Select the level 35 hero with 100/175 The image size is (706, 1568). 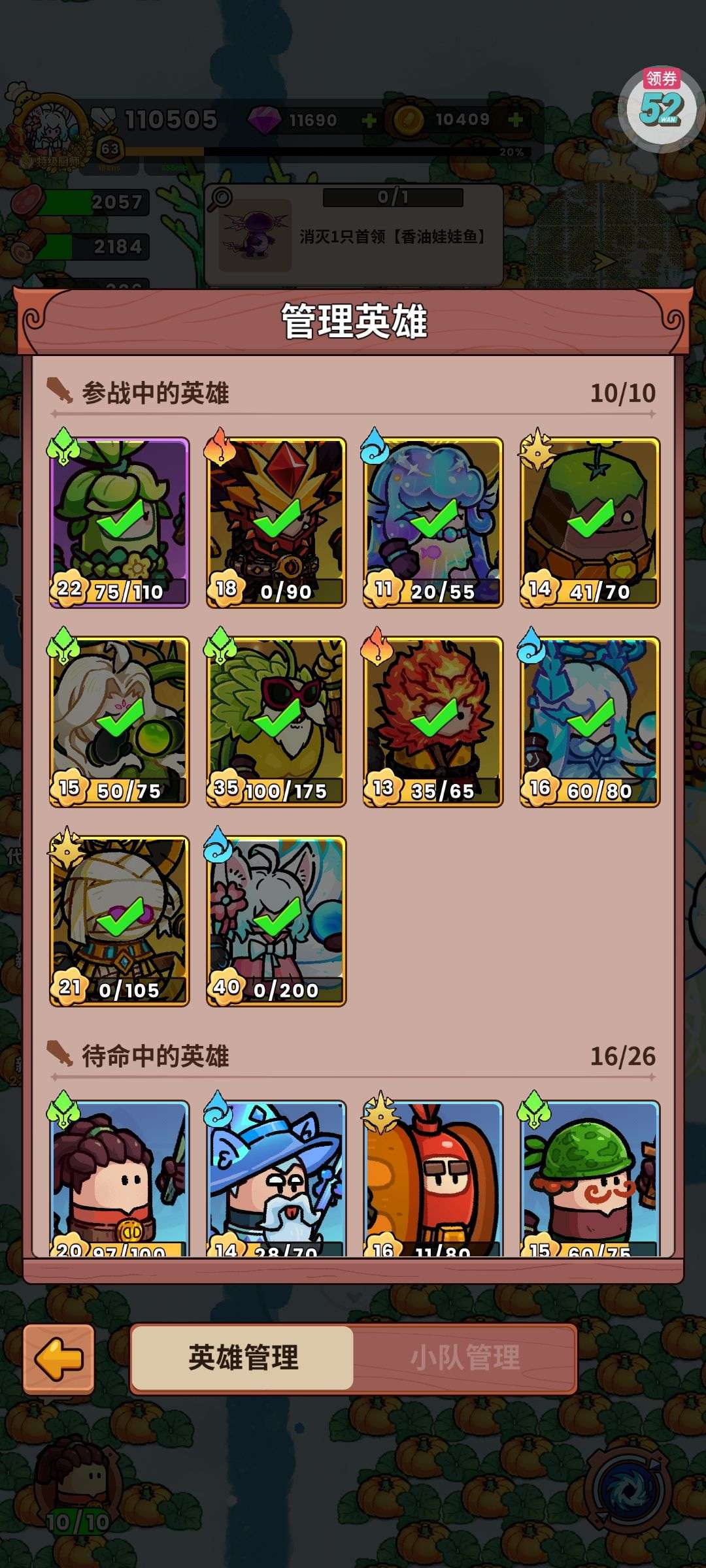click(x=277, y=721)
